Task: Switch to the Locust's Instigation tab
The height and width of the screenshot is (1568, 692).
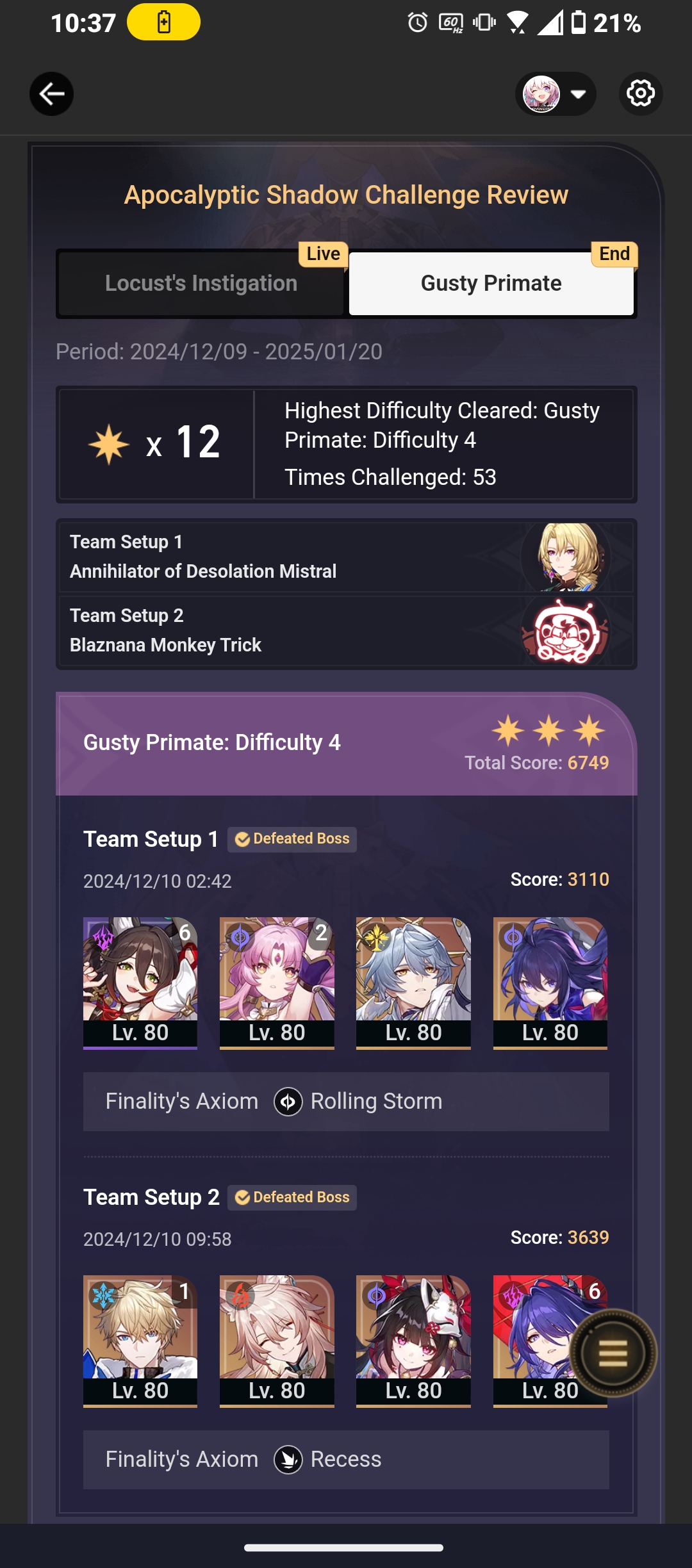Action: click(201, 282)
